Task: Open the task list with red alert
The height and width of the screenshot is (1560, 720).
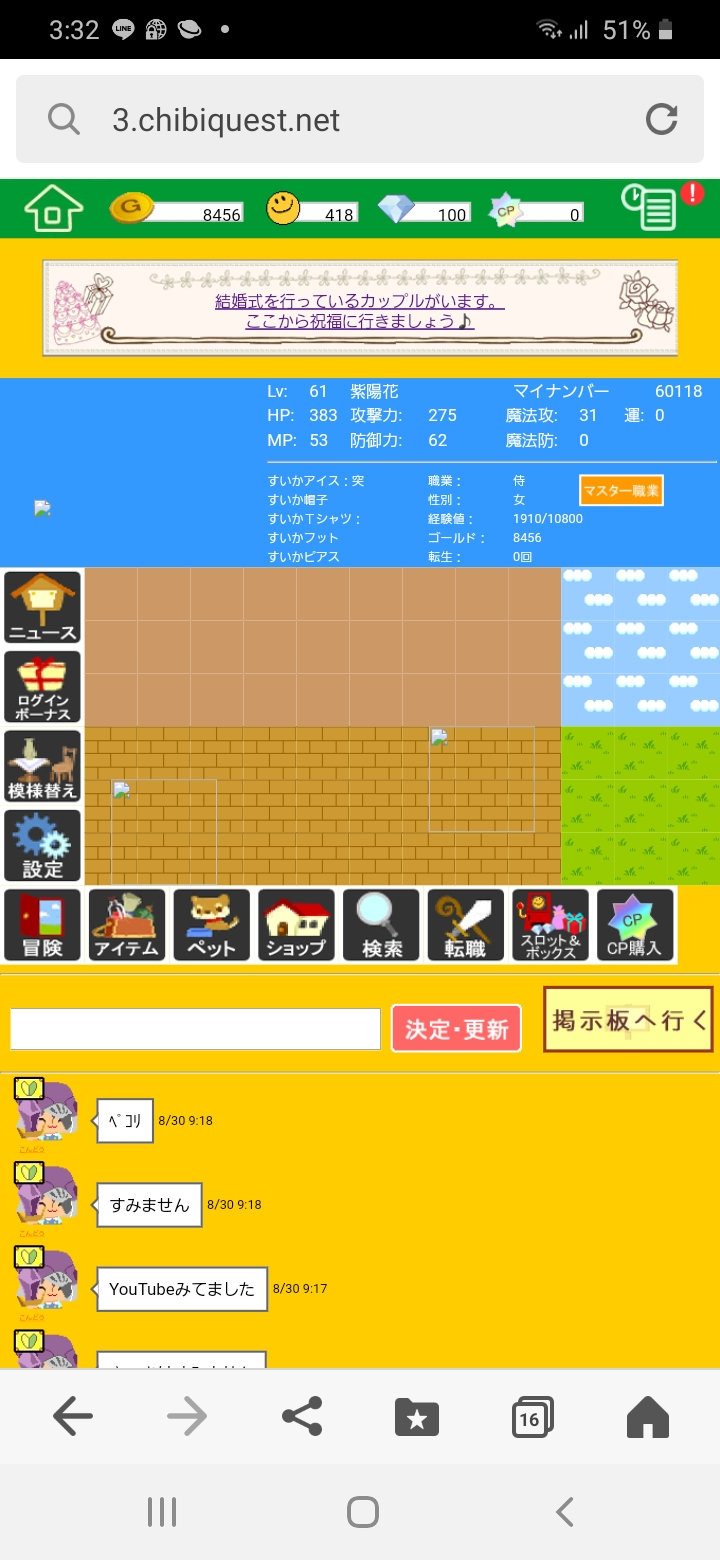Action: click(649, 208)
